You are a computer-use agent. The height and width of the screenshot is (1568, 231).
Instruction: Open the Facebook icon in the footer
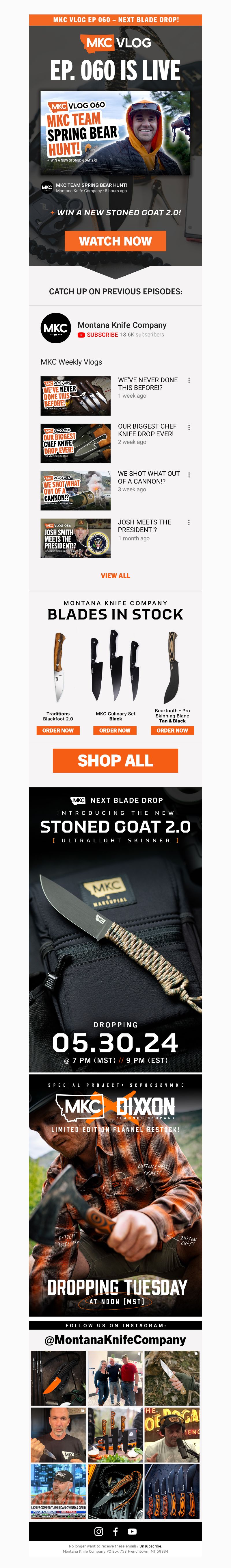[x=115, y=1531]
